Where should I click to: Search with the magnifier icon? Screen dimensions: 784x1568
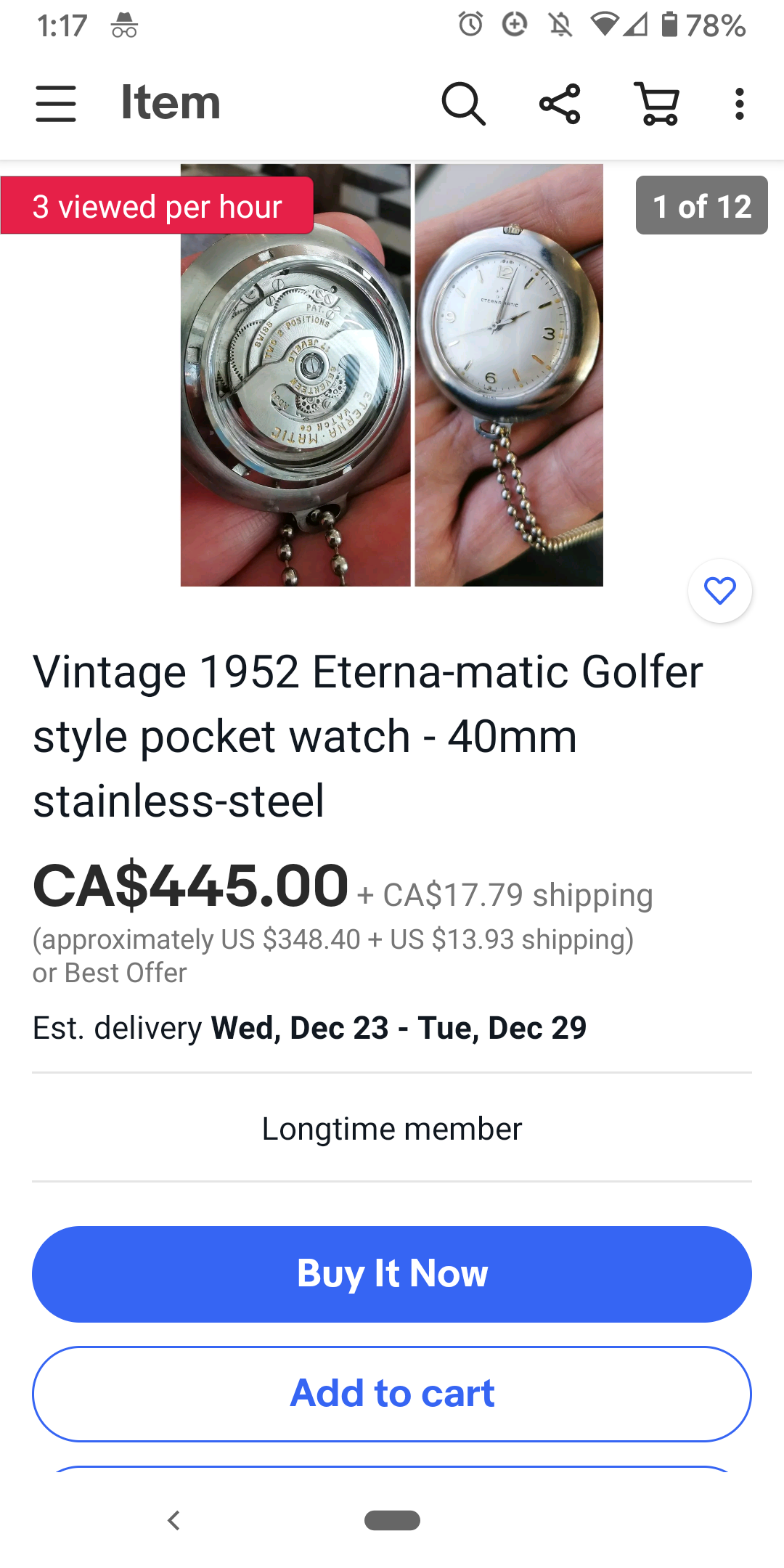pos(463,104)
